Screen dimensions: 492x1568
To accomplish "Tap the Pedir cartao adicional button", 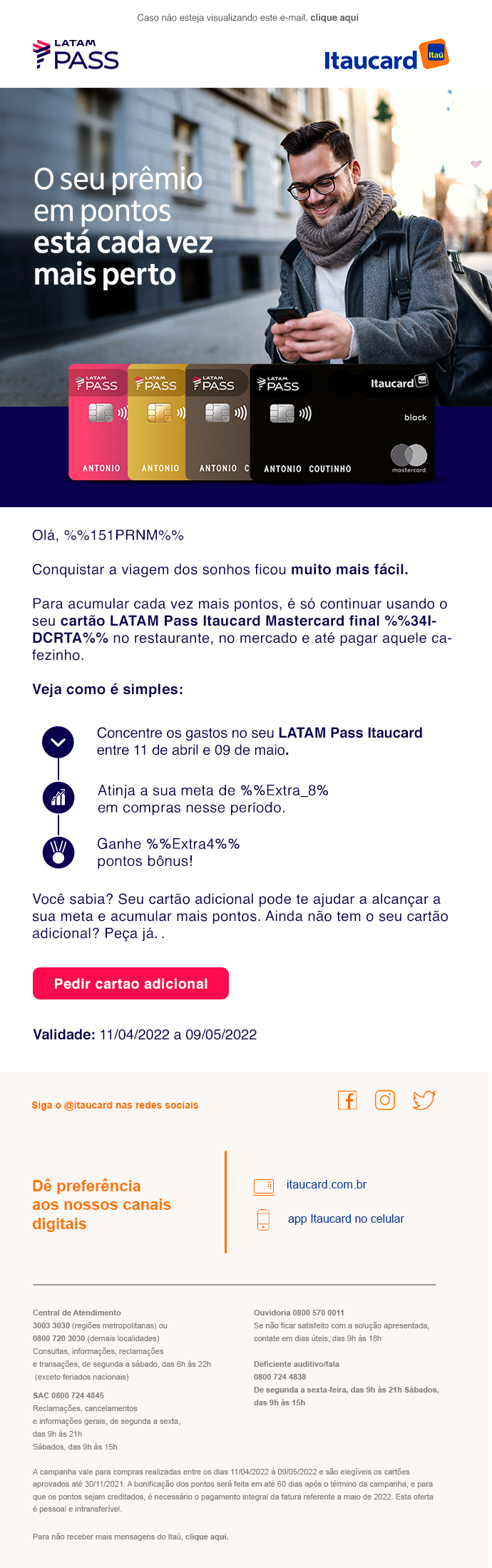I will (x=130, y=984).
